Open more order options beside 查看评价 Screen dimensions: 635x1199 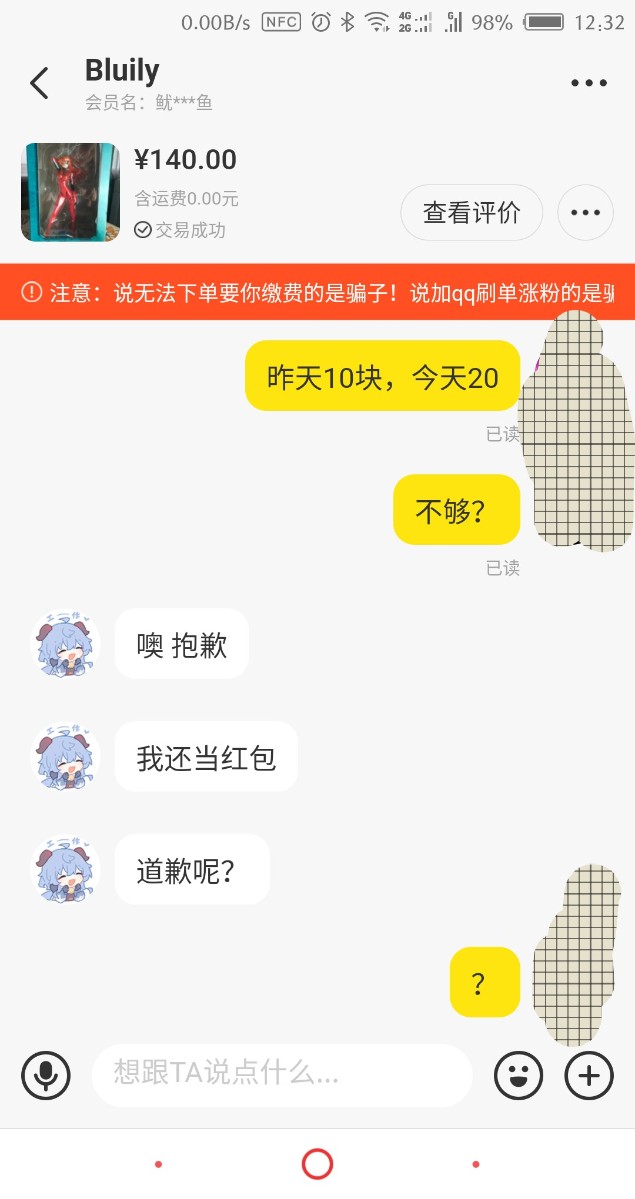click(585, 213)
